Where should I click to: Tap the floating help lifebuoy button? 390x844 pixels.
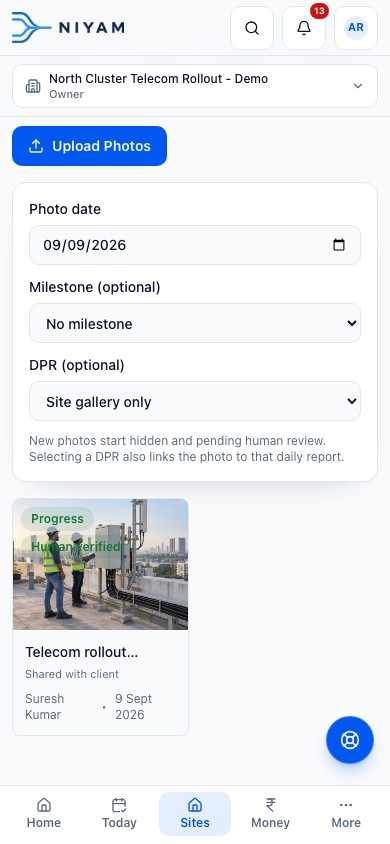point(350,740)
